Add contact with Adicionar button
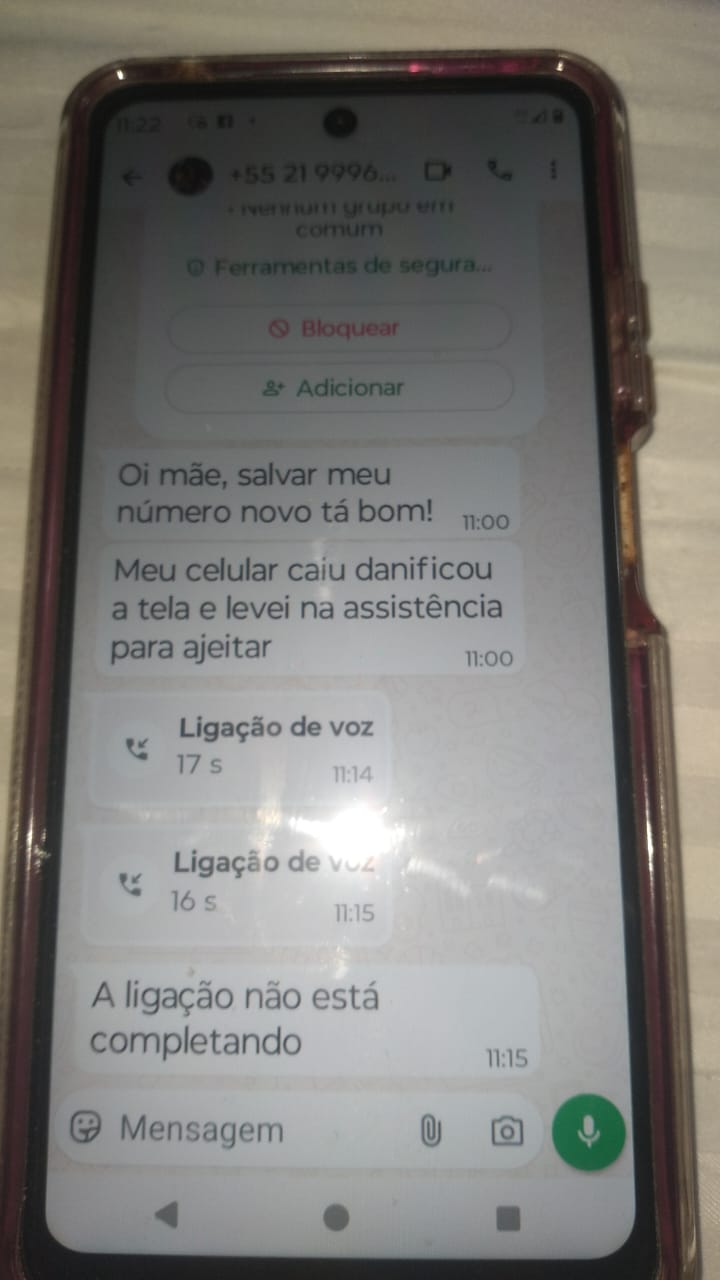Image resolution: width=720 pixels, height=1280 pixels. click(338, 388)
